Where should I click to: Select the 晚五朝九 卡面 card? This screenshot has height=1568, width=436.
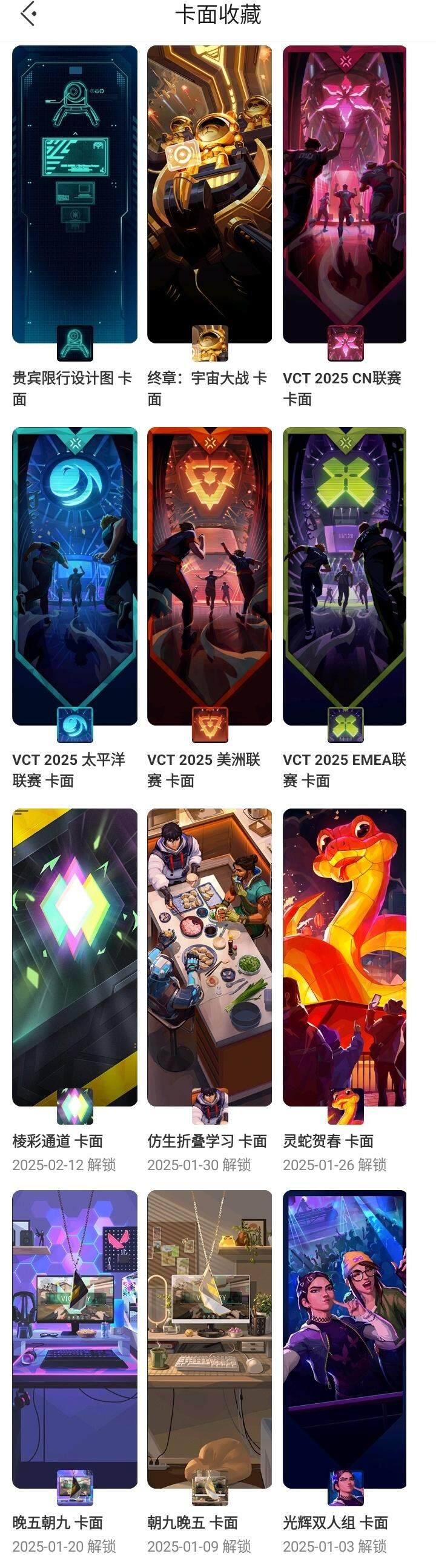[x=74, y=1339]
